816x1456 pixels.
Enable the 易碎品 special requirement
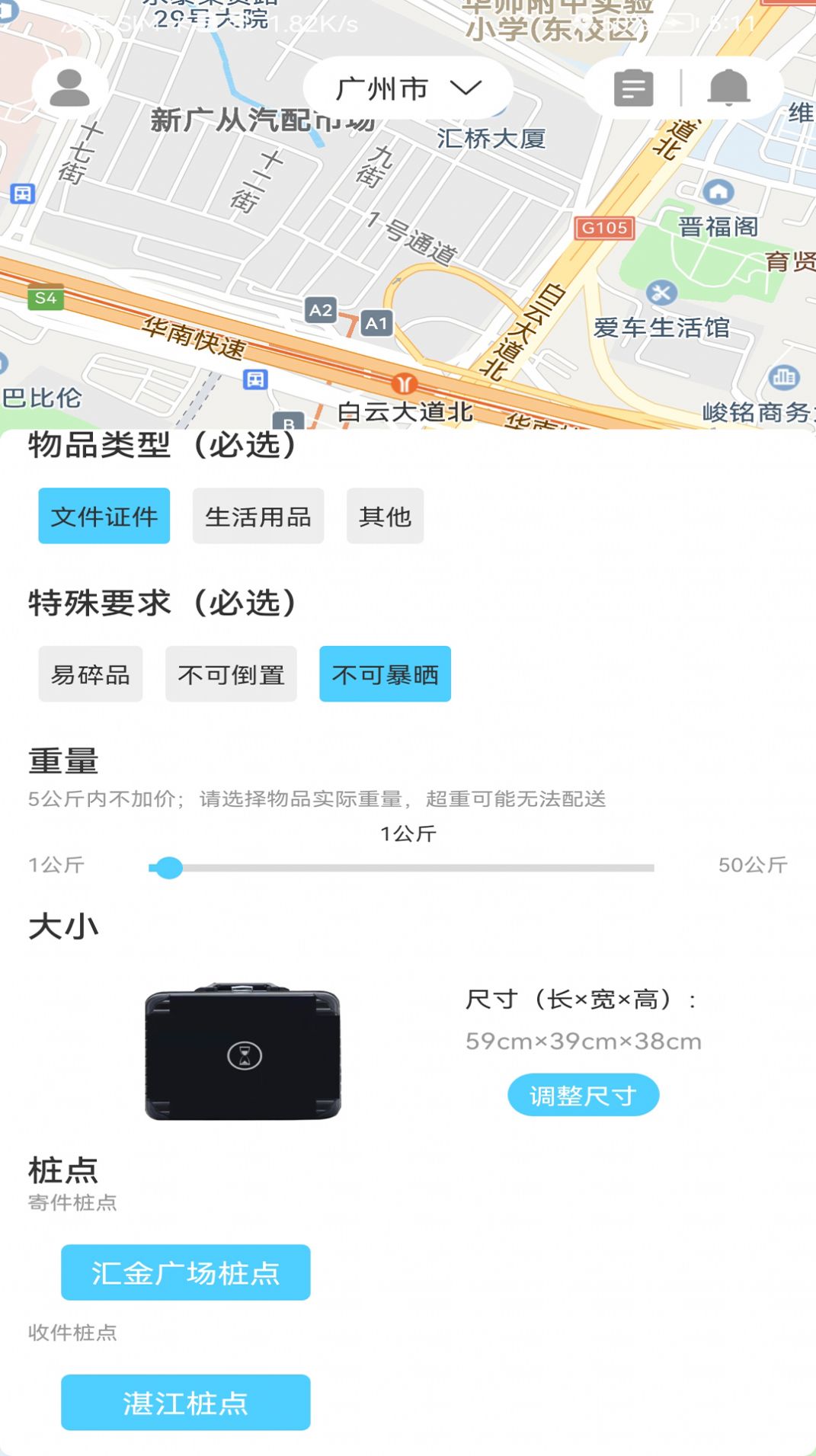click(x=90, y=674)
